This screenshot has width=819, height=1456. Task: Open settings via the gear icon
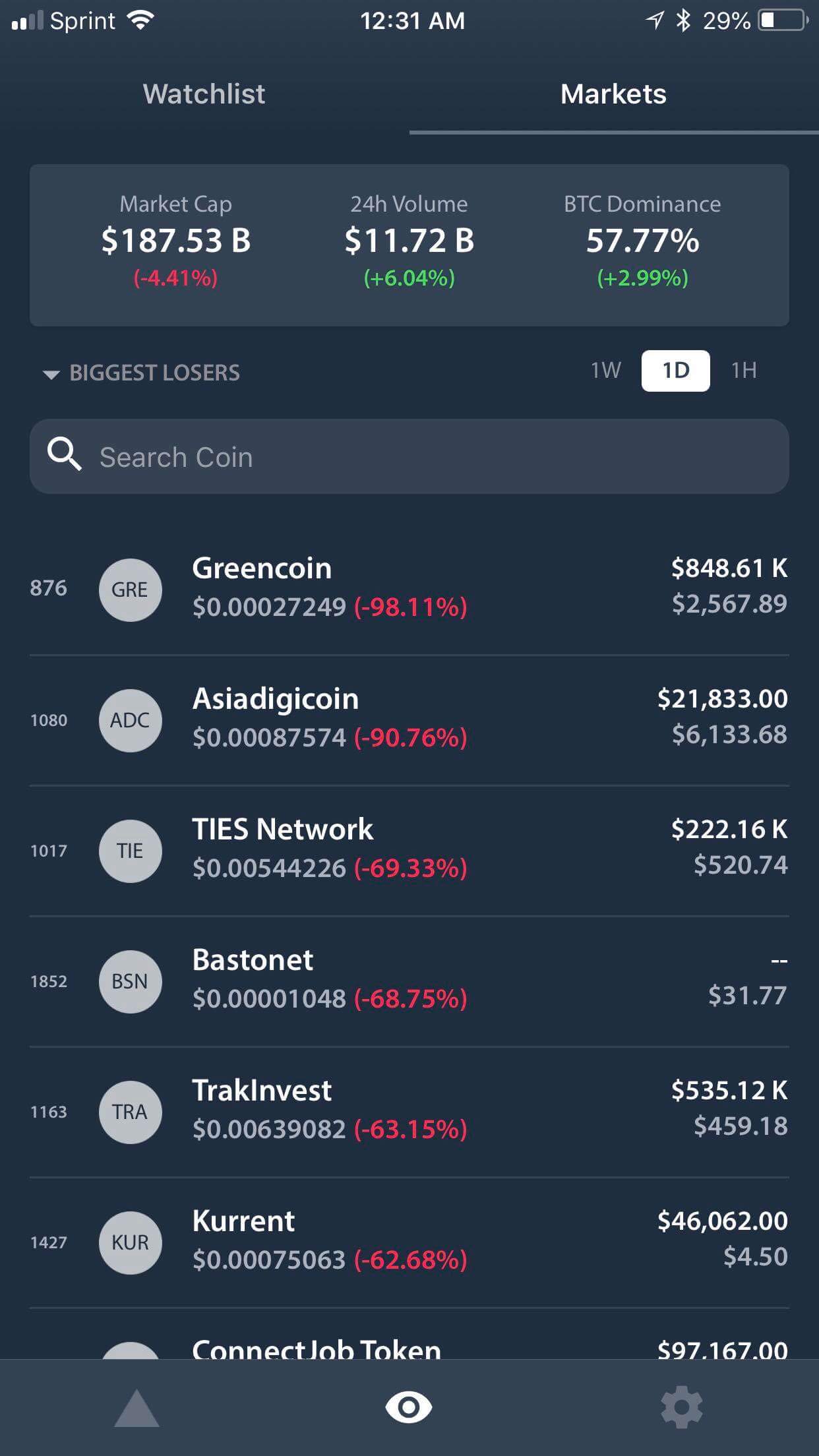point(682,1408)
